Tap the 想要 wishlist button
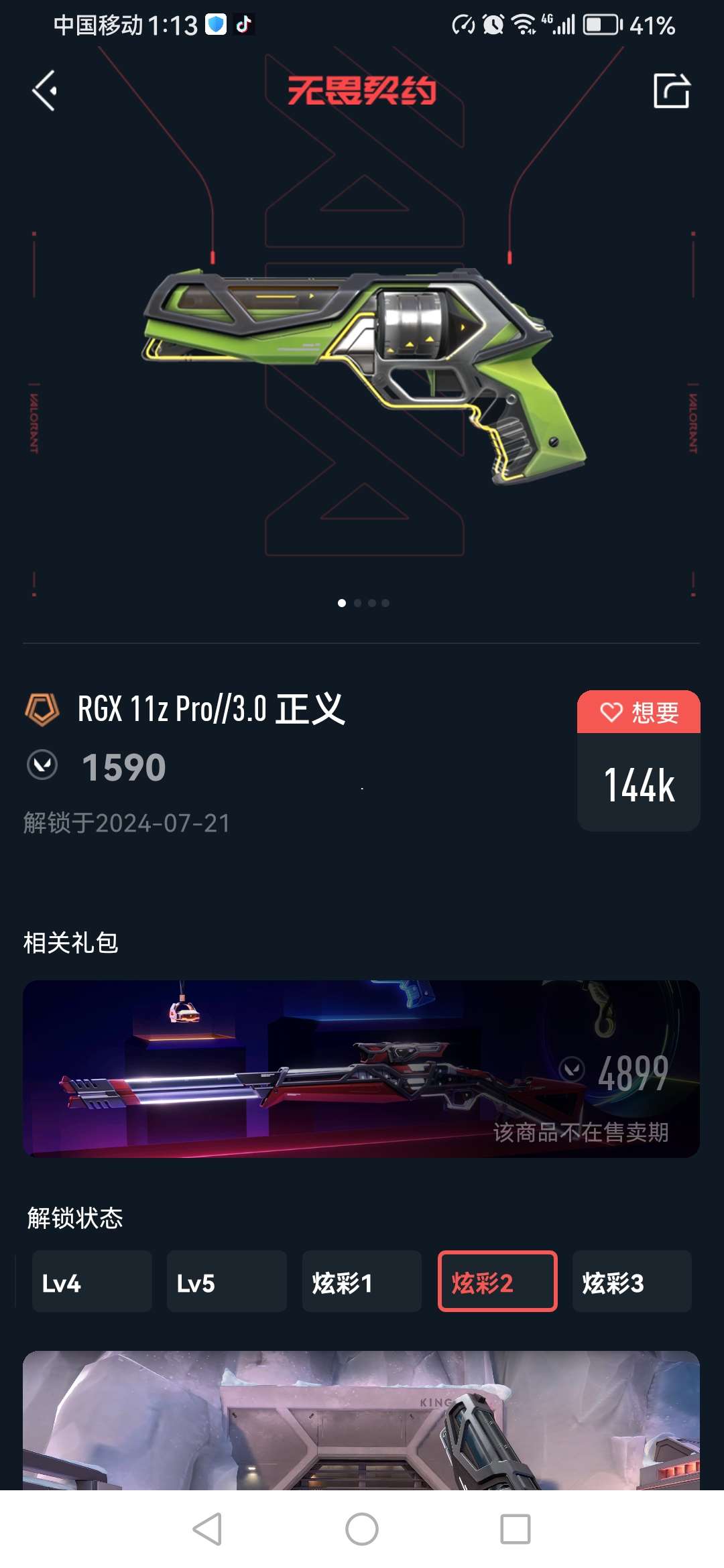This screenshot has height=1568, width=724. [x=638, y=712]
